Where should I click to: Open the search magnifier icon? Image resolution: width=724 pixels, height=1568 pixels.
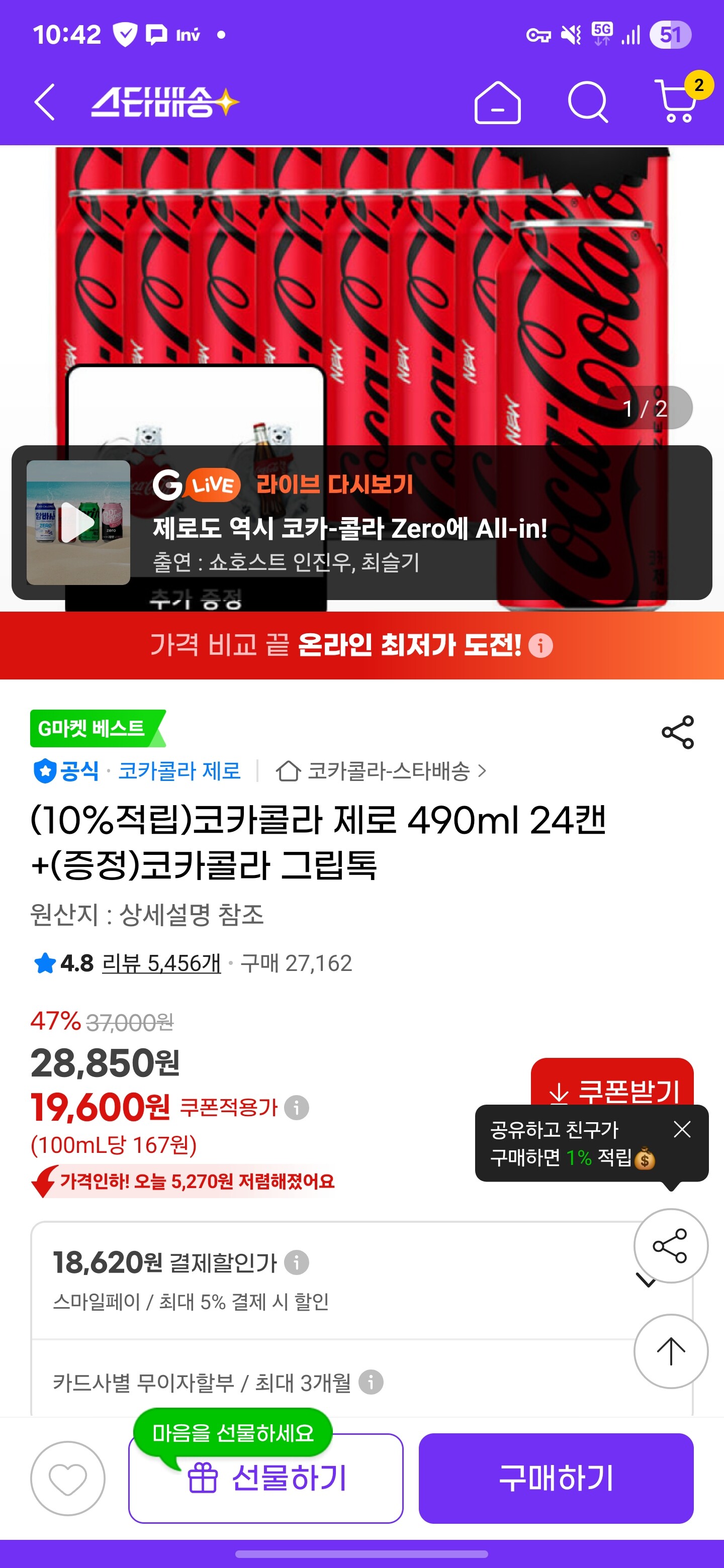click(587, 102)
